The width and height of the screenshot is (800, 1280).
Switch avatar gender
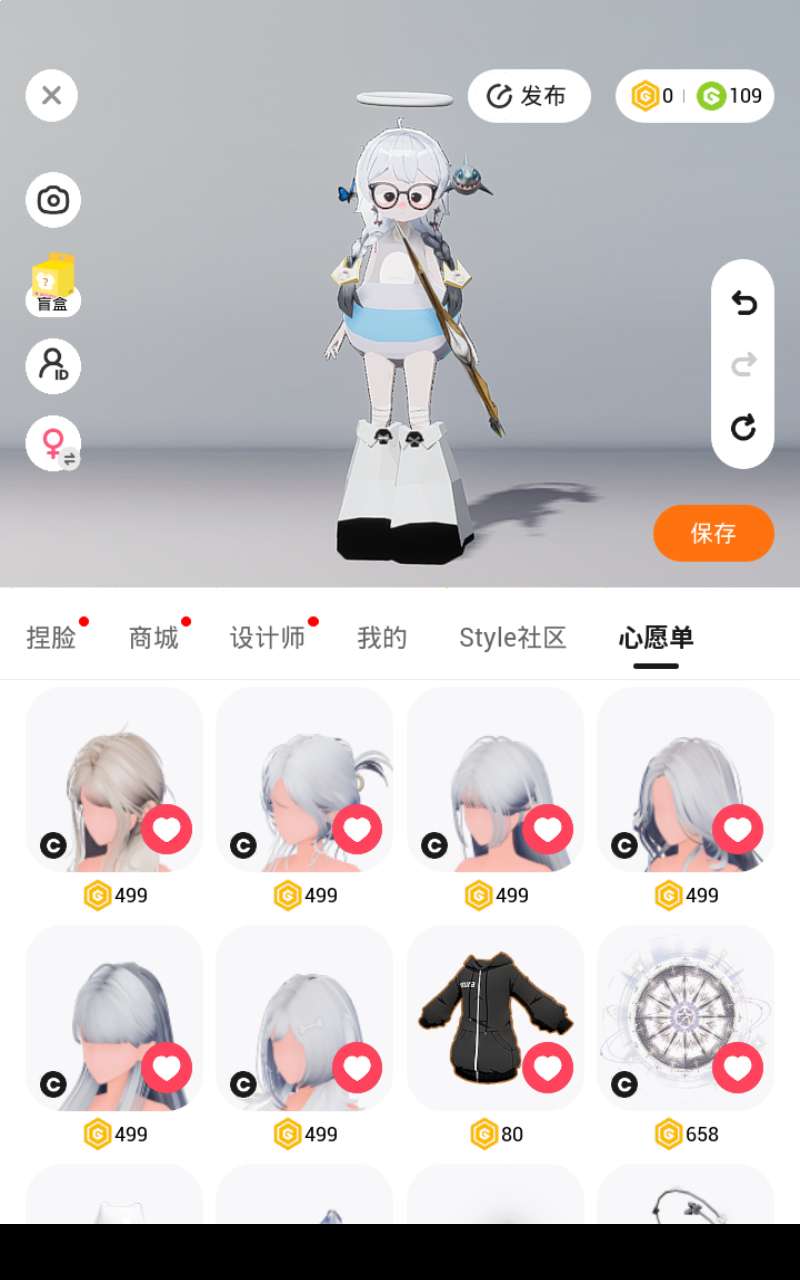point(53,442)
